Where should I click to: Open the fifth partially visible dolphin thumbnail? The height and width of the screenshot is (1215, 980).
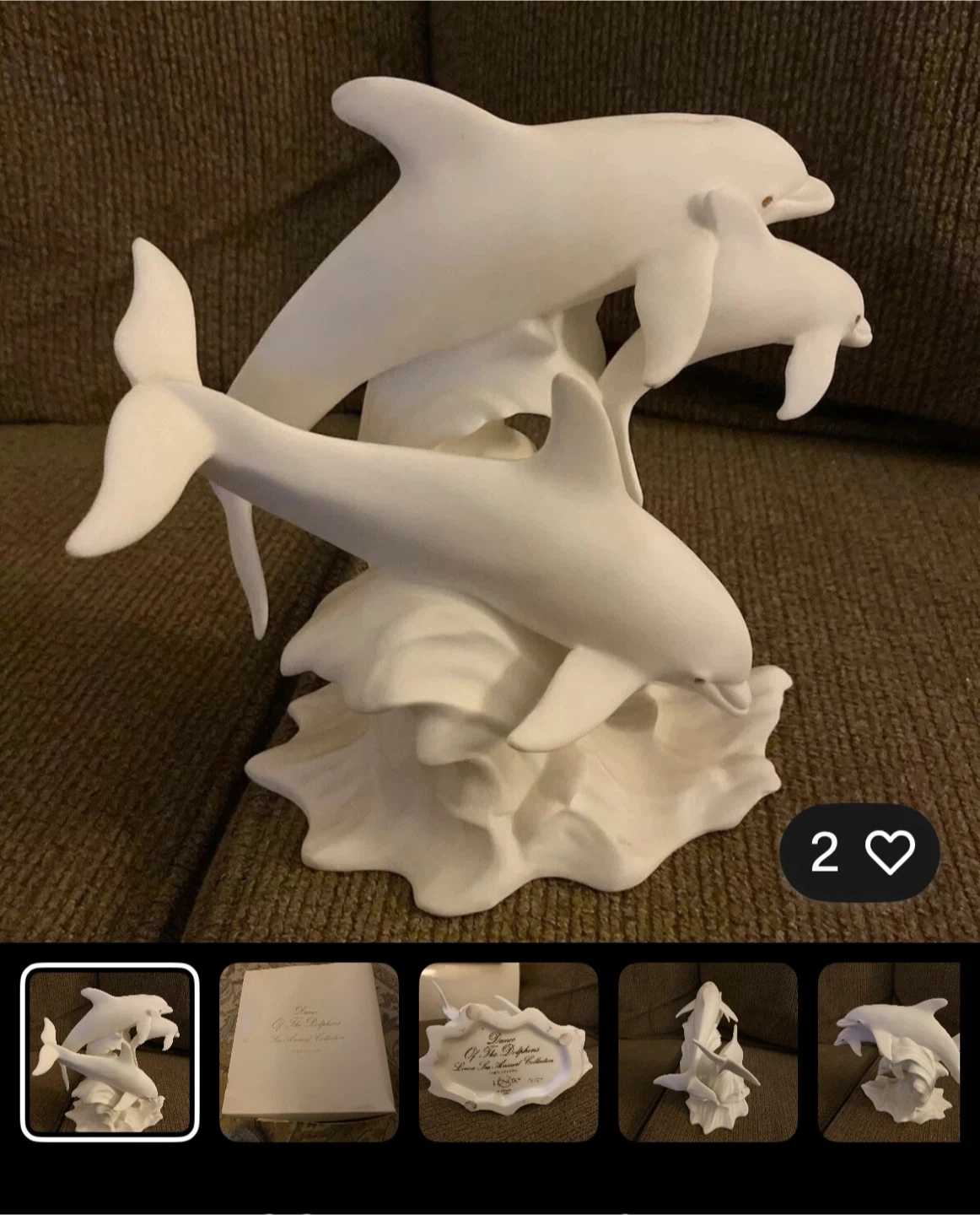889,1051
